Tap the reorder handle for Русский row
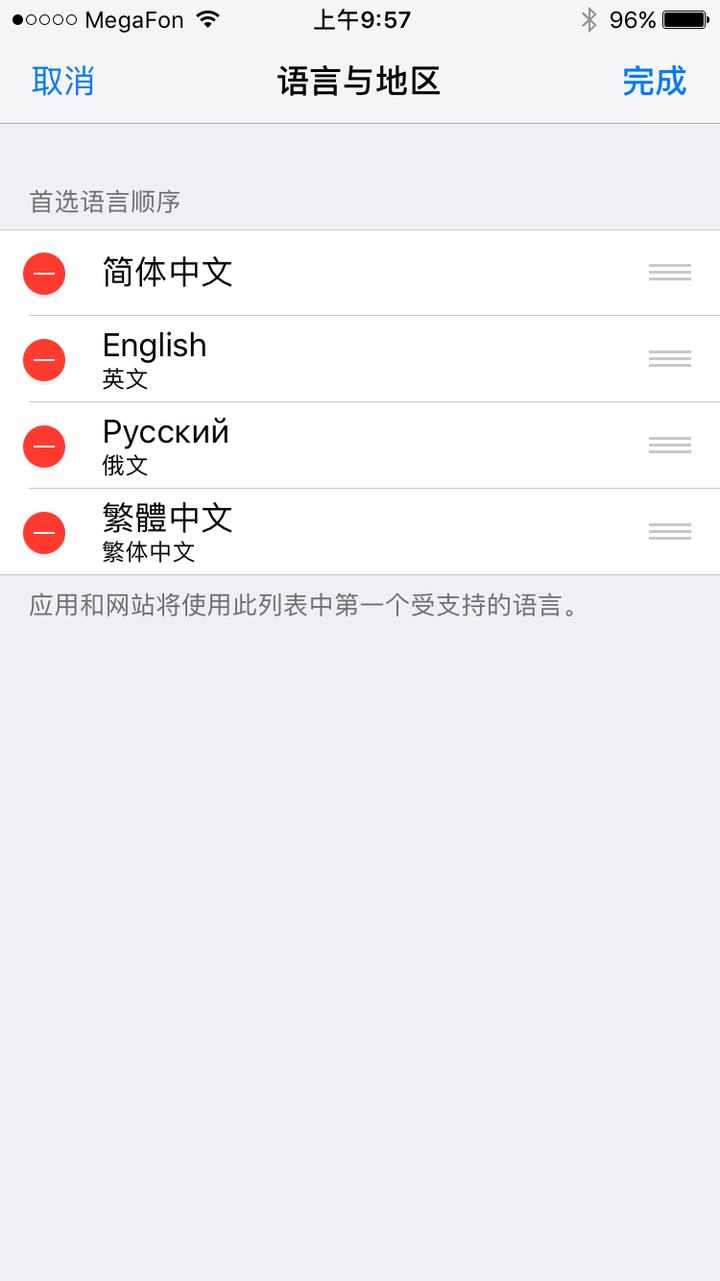720x1281 pixels. click(669, 446)
